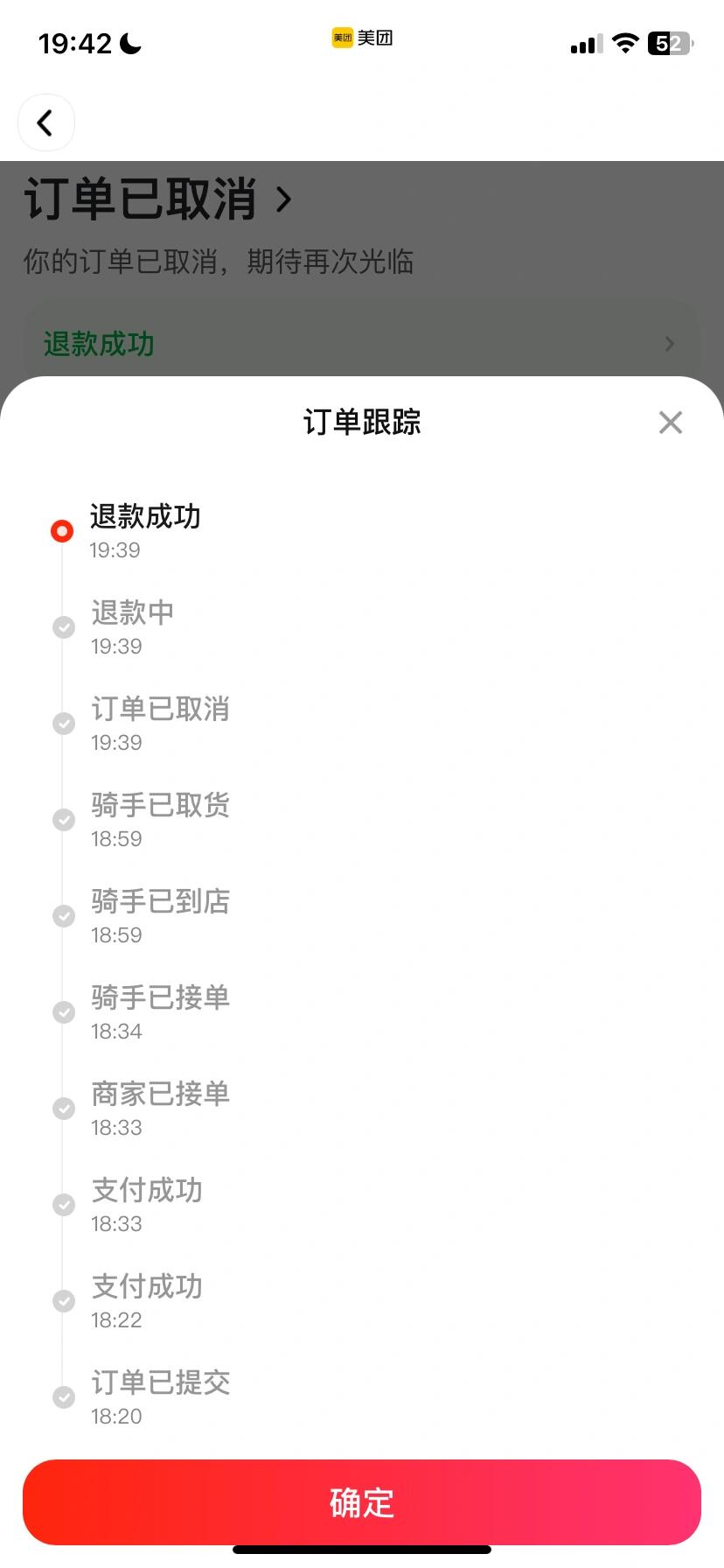Open the 订单跟踪 panel title
This screenshot has width=724, height=1568.
tap(361, 423)
